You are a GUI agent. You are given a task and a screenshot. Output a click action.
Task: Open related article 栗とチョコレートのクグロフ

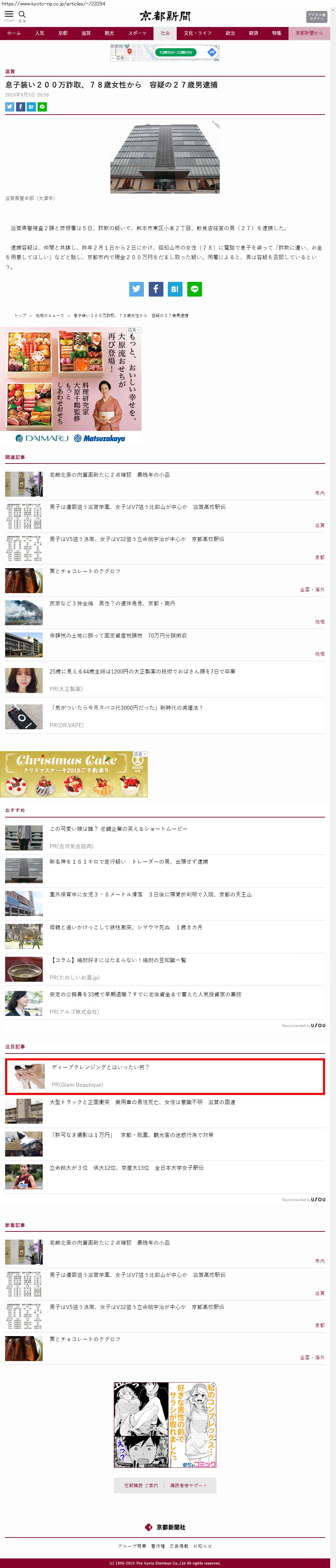[x=85, y=571]
